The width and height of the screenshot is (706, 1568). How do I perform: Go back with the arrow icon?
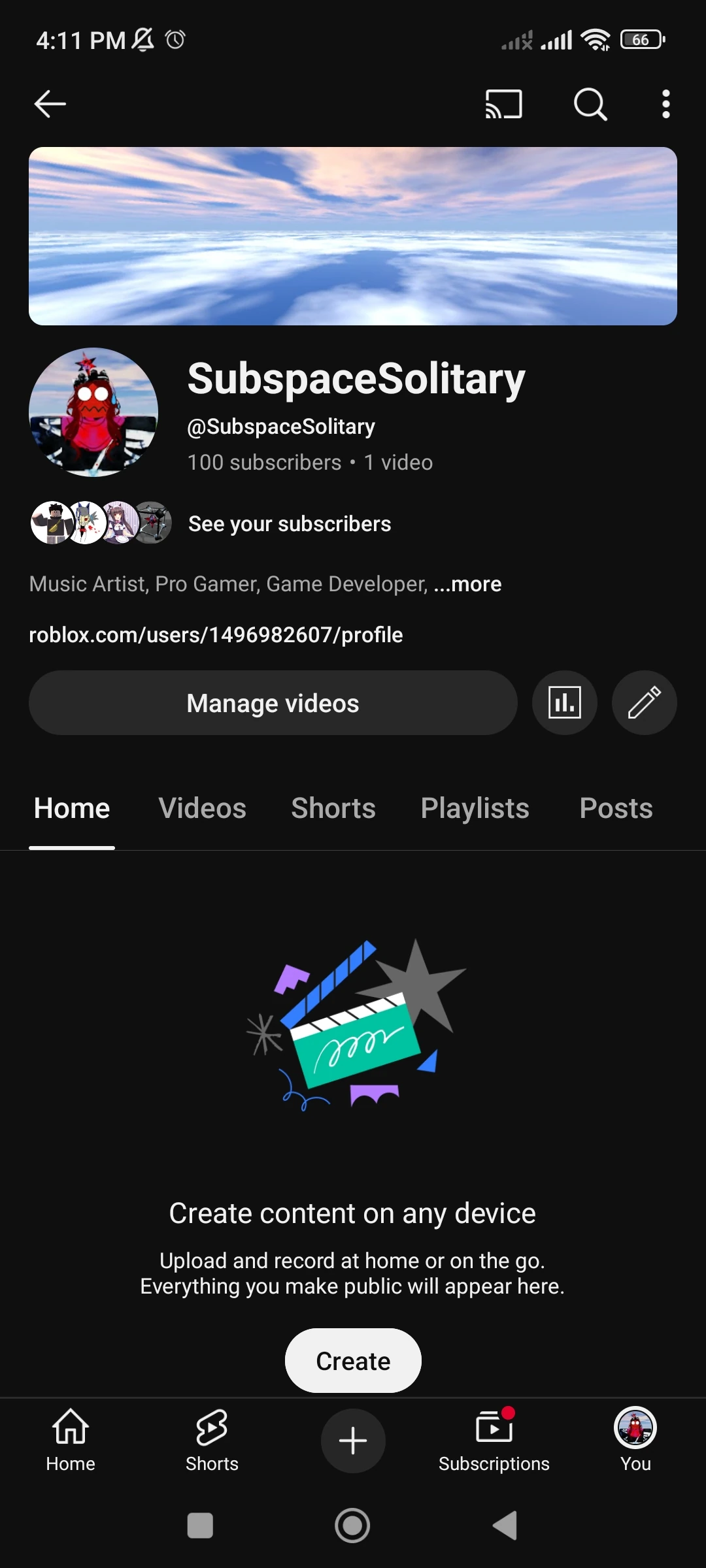click(50, 104)
